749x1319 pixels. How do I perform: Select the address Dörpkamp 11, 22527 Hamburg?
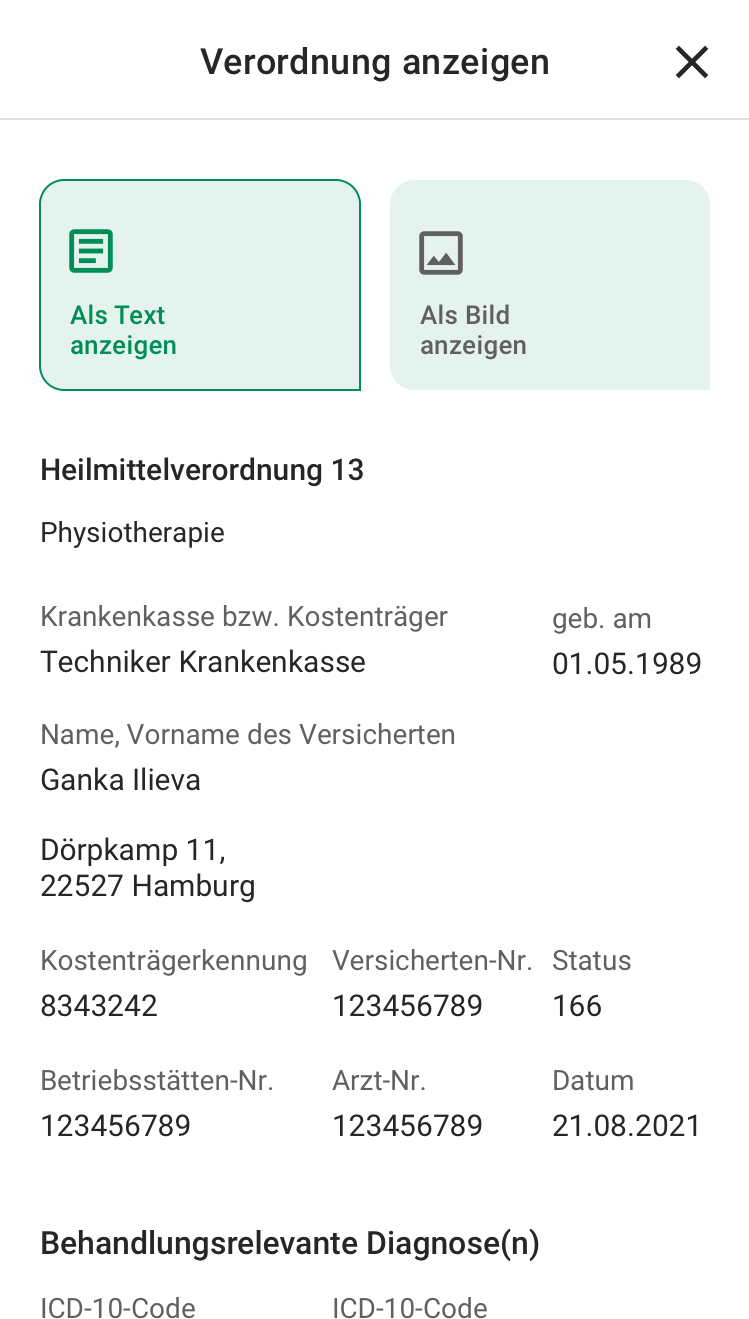click(147, 867)
